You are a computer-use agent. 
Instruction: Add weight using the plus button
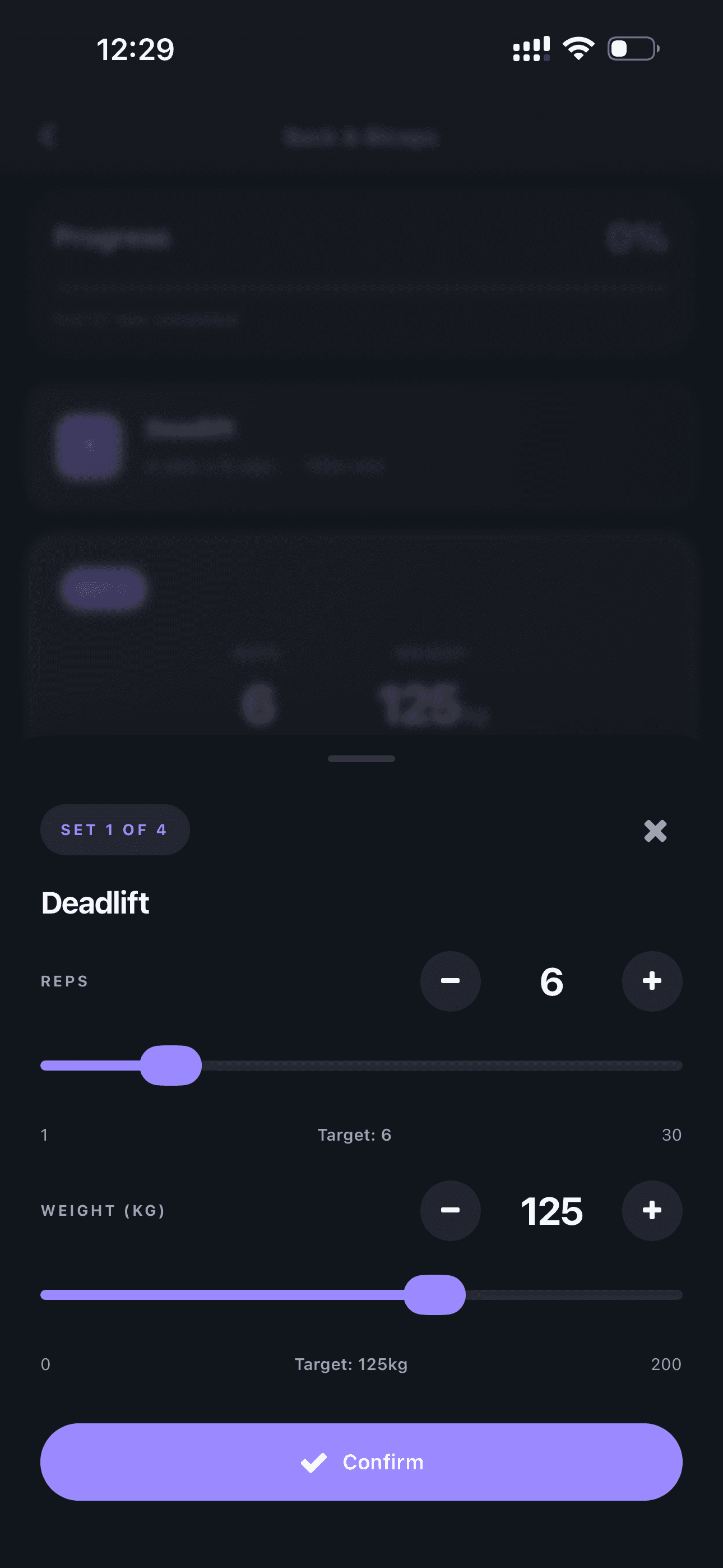pyautogui.click(x=651, y=1210)
